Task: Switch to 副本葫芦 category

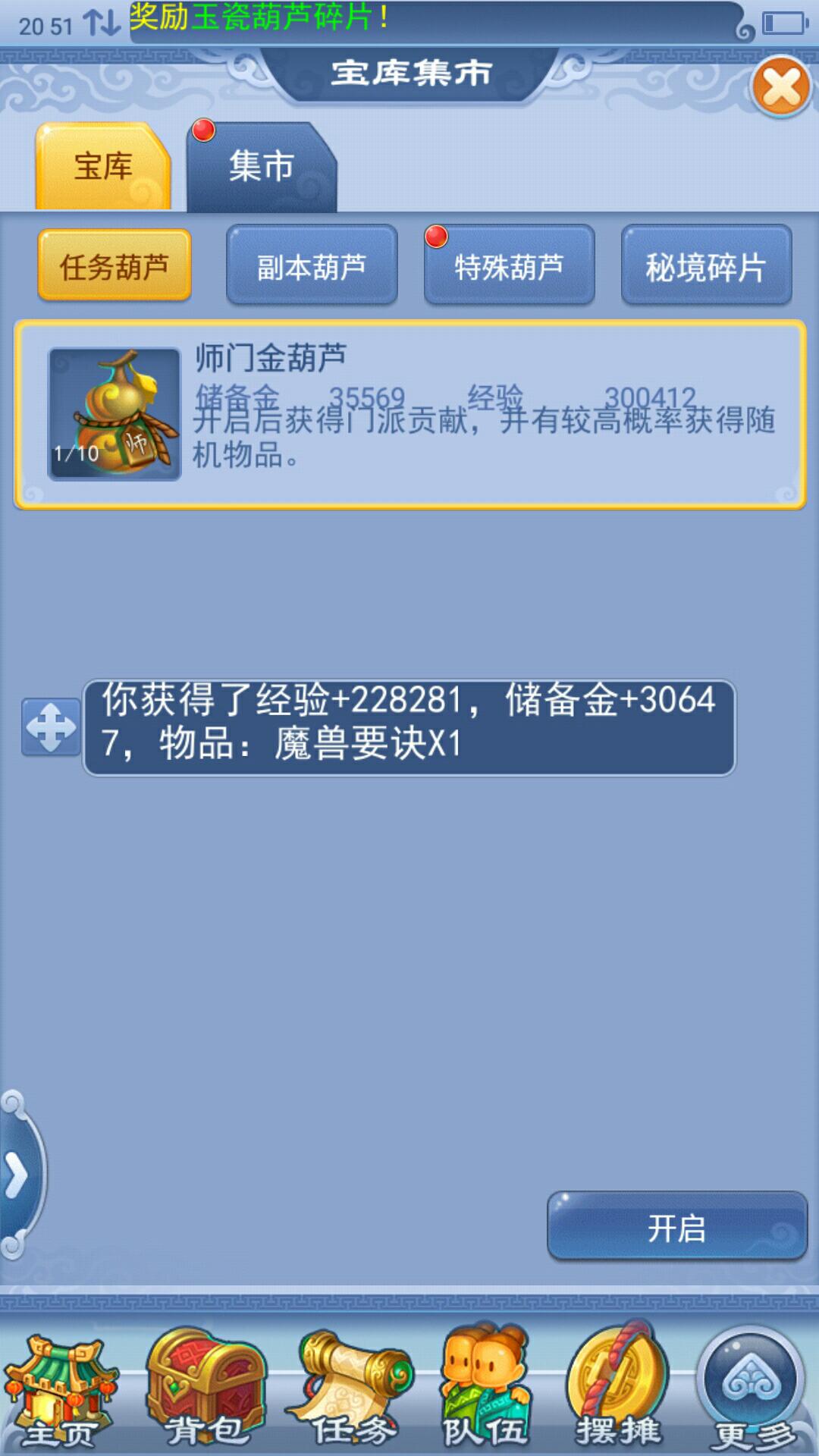Action: [x=312, y=266]
